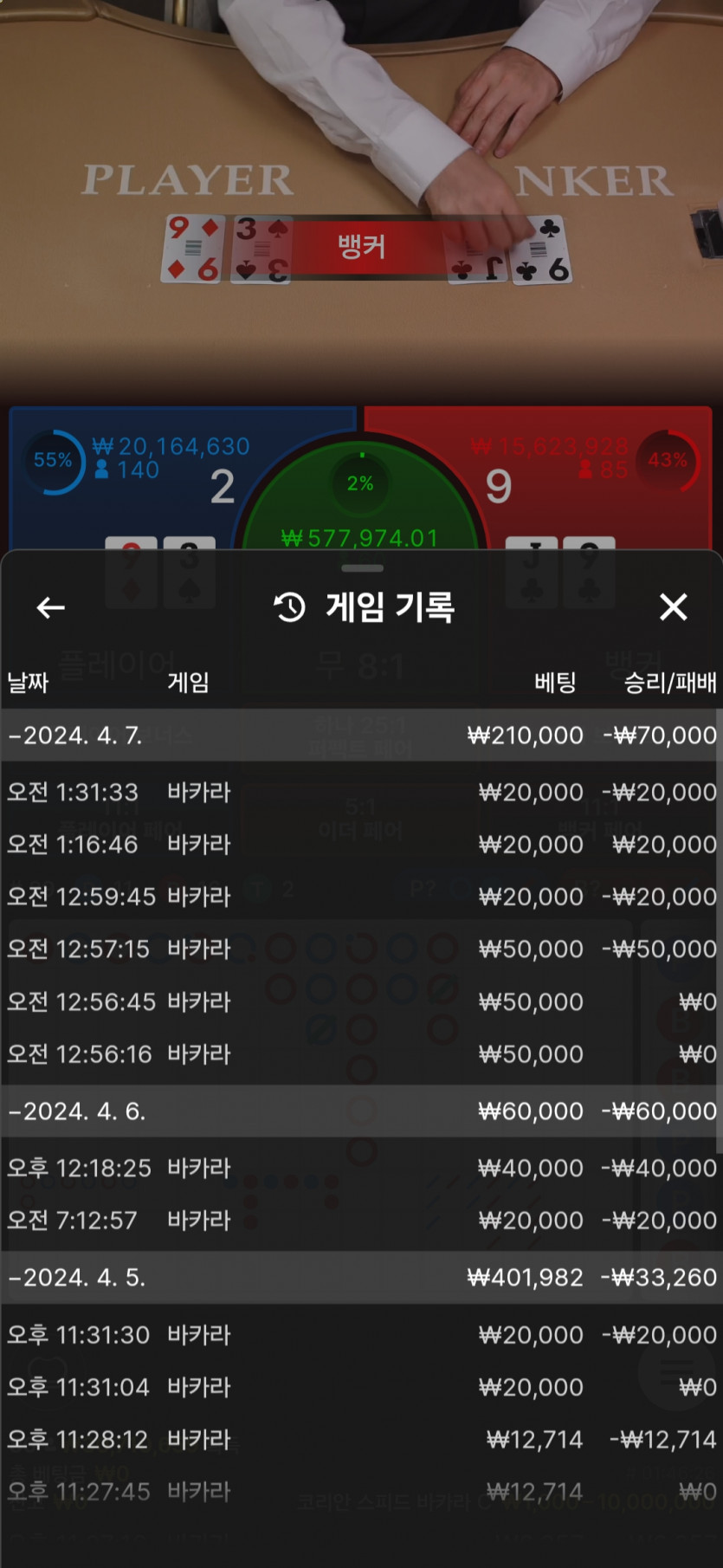This screenshot has height=1568, width=723.
Task: Go back from the 게임 기록 panel
Action: coord(50,608)
